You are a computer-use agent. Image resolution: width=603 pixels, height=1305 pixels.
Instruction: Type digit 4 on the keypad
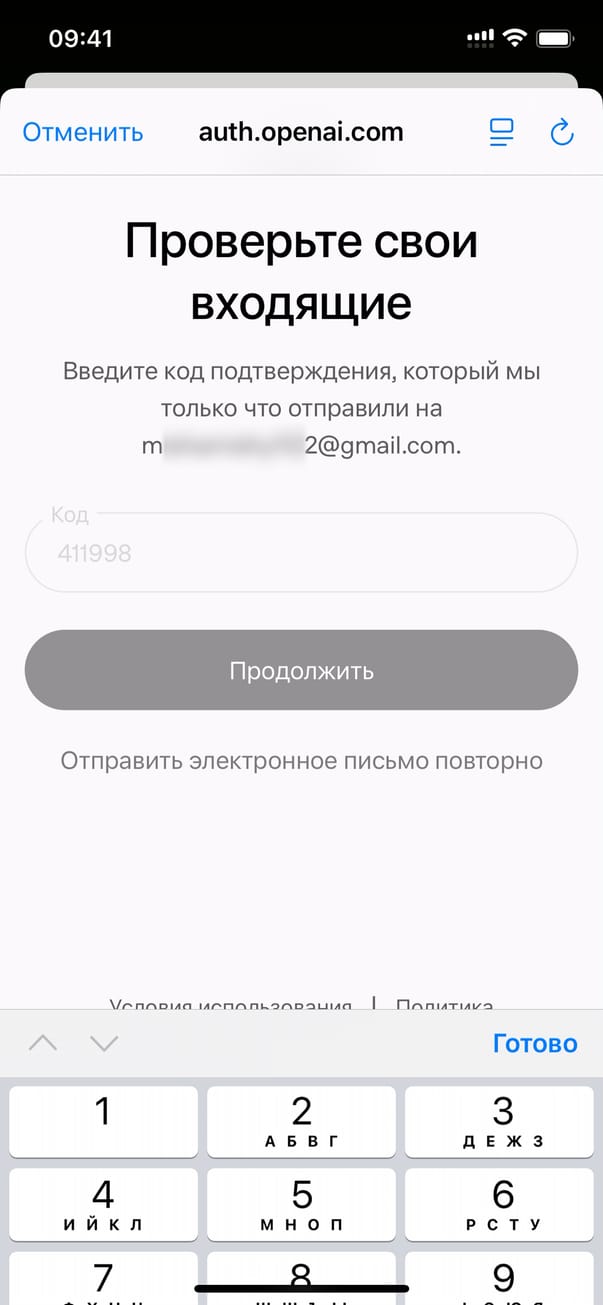[x=103, y=1203]
